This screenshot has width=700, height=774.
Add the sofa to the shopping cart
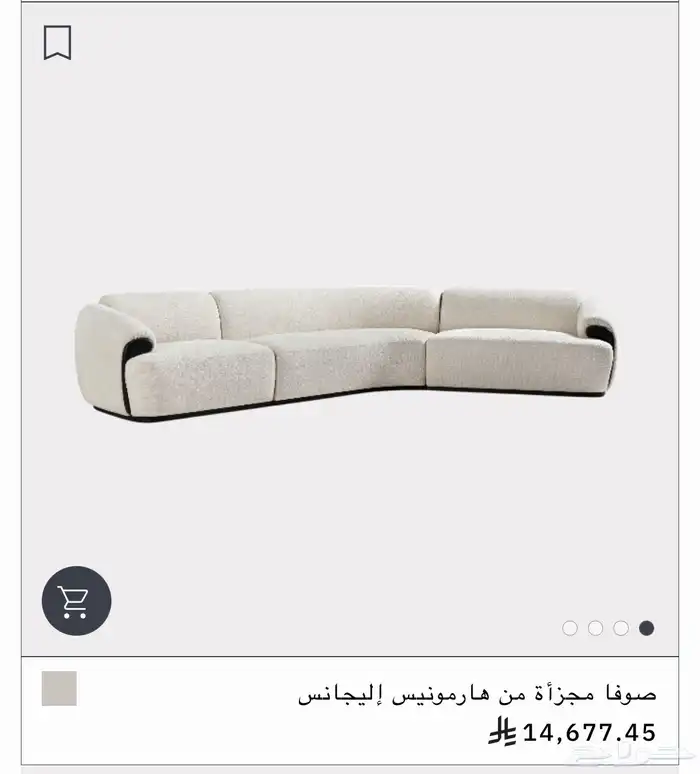76,601
